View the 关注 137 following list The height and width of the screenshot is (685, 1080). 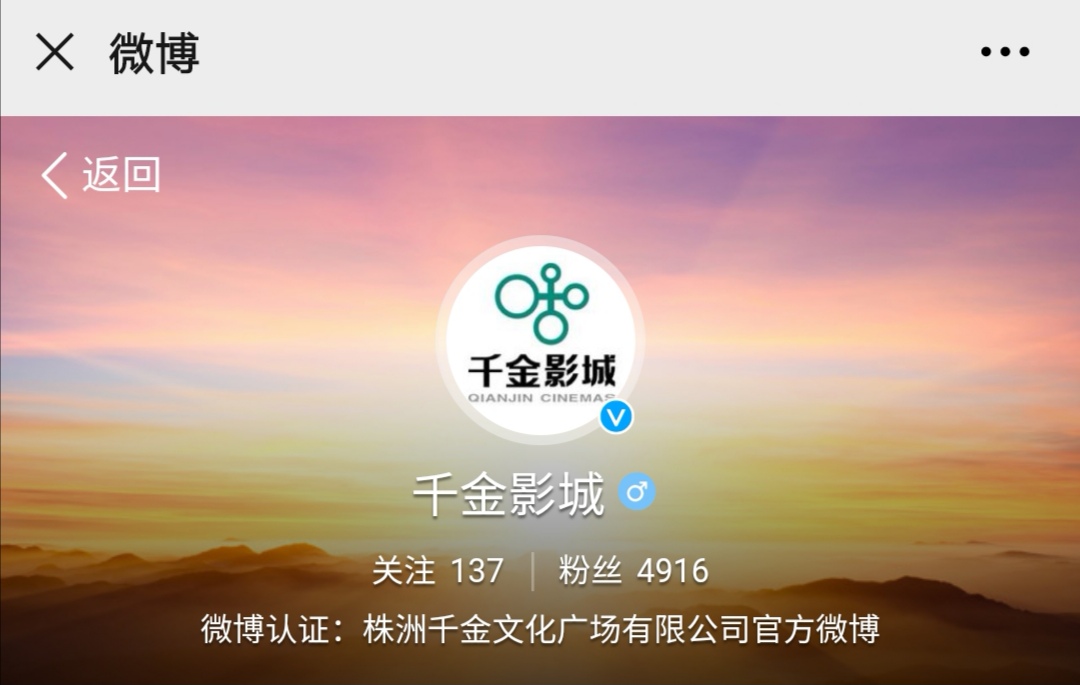438,571
